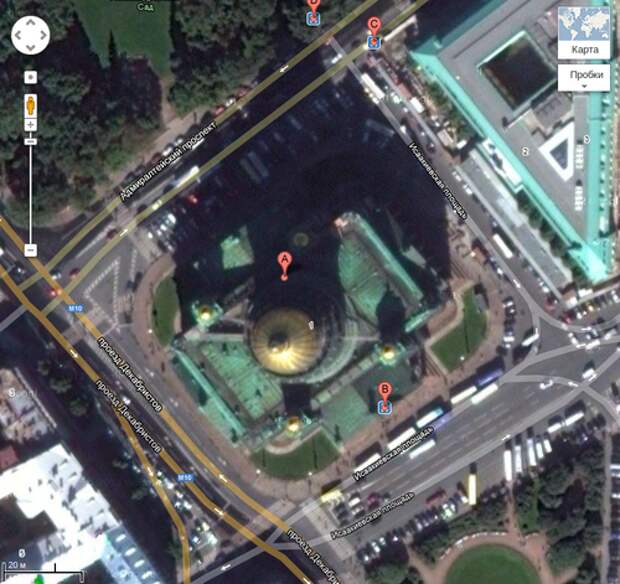620x584 pixels.
Task: Zoom in with the plus button
Action: (30, 124)
